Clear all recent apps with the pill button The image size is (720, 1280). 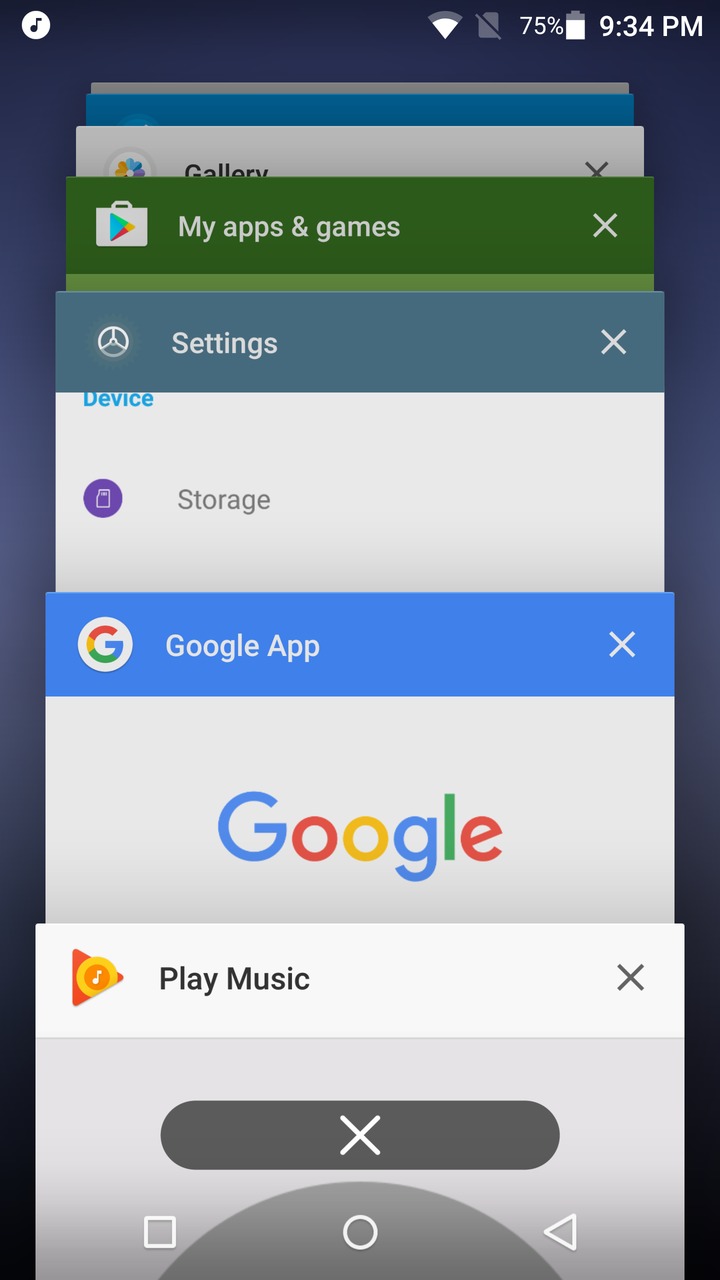click(360, 1135)
